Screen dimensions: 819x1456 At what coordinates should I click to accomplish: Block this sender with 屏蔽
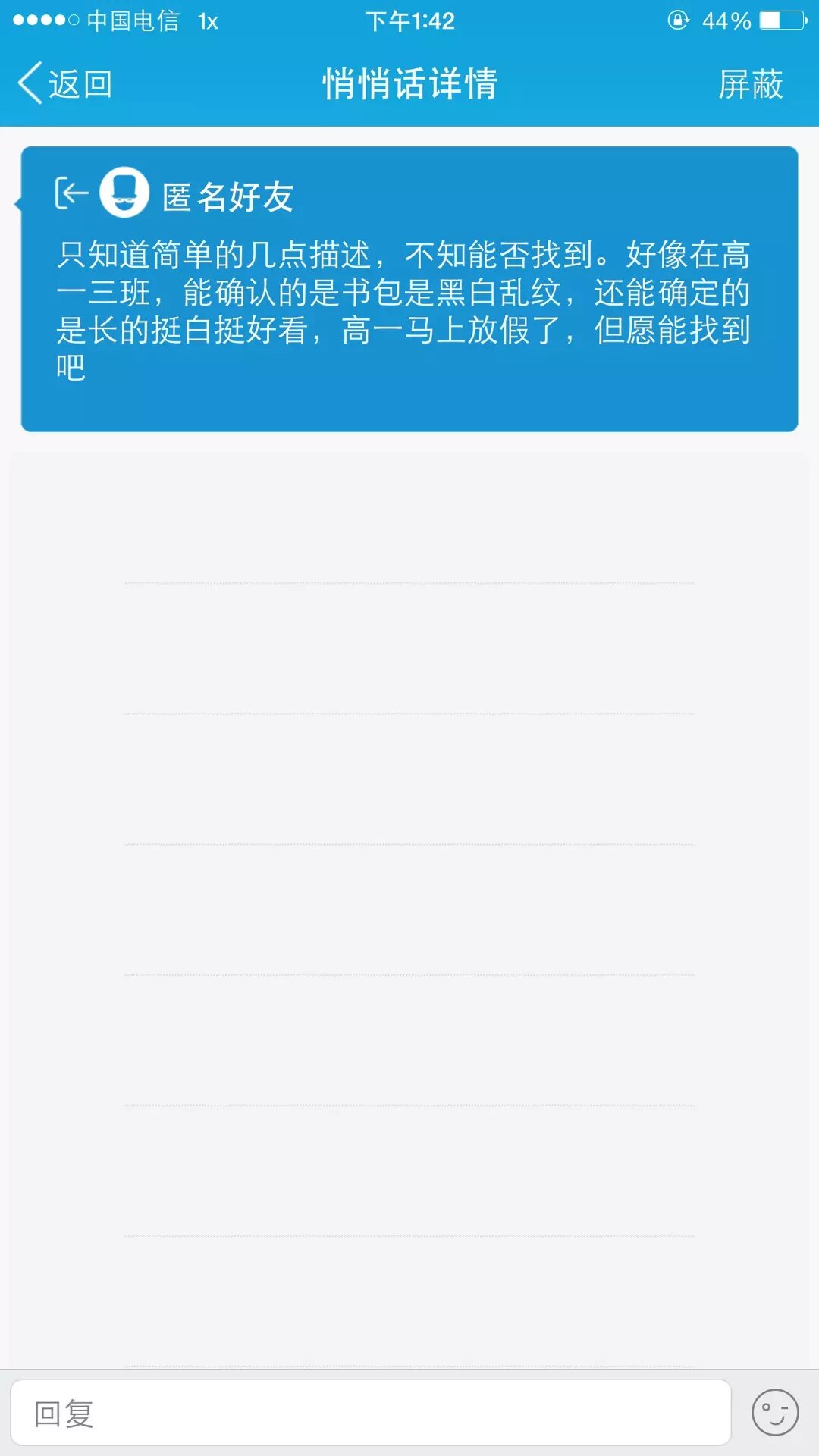[x=750, y=83]
